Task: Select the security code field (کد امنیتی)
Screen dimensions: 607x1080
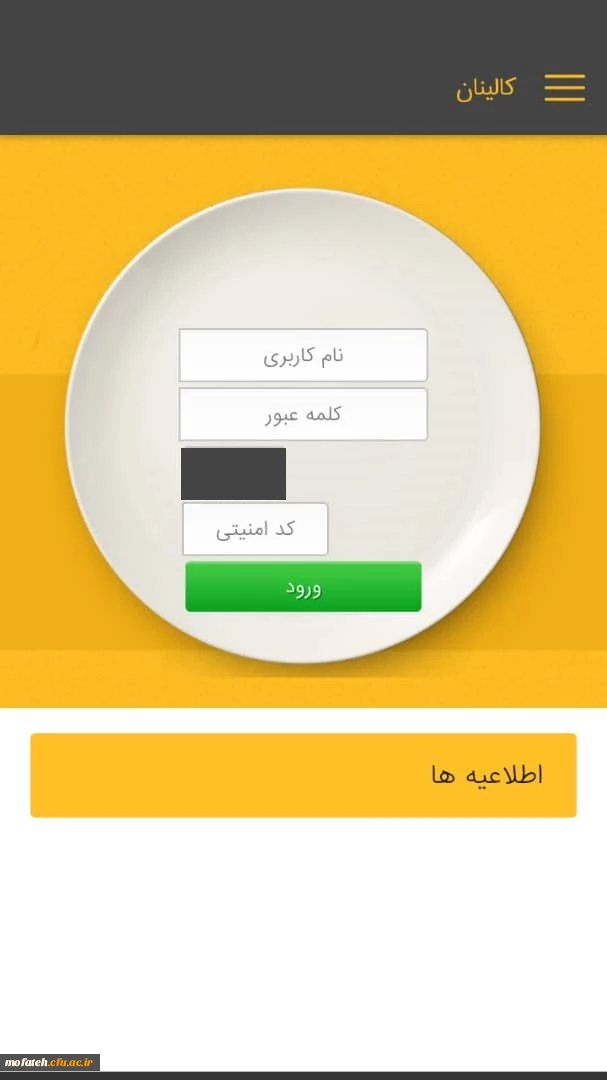Action: (x=255, y=529)
